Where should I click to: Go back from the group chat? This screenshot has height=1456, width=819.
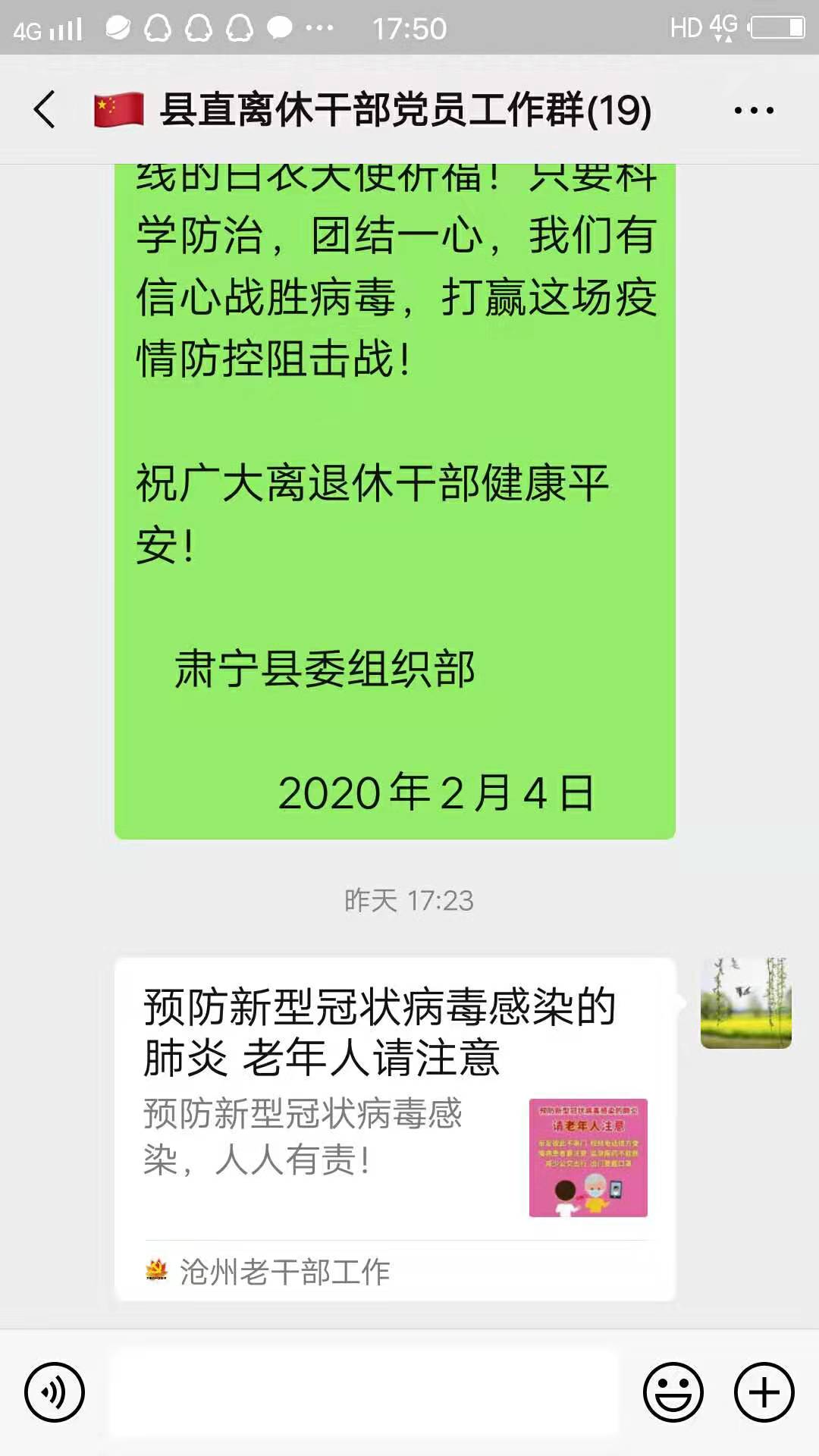point(45,110)
